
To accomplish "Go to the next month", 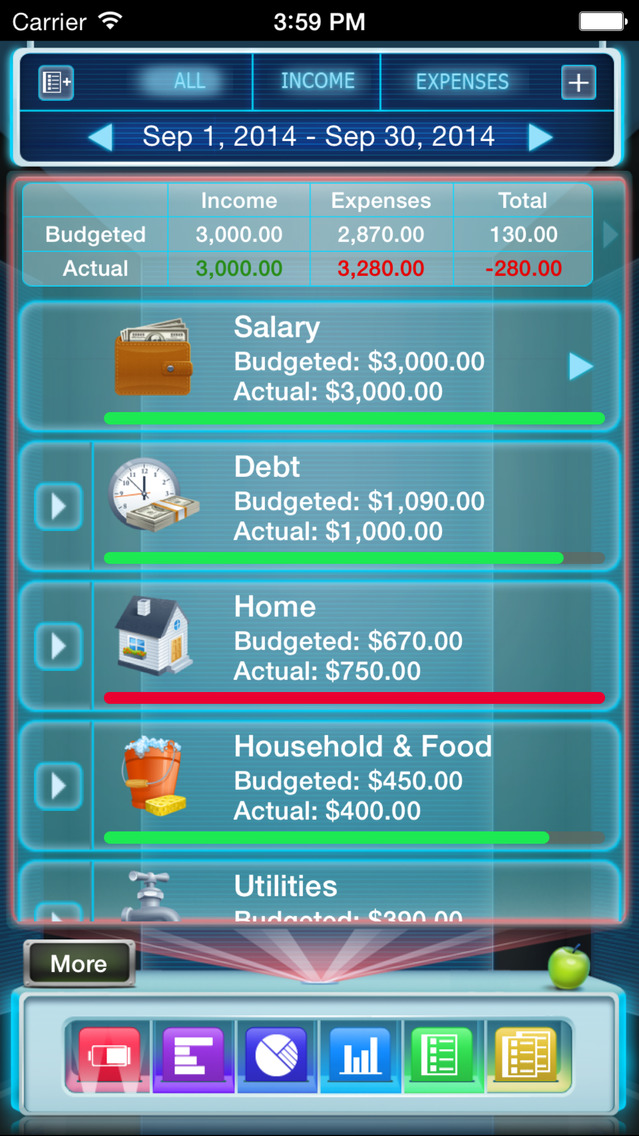I will click(540, 137).
